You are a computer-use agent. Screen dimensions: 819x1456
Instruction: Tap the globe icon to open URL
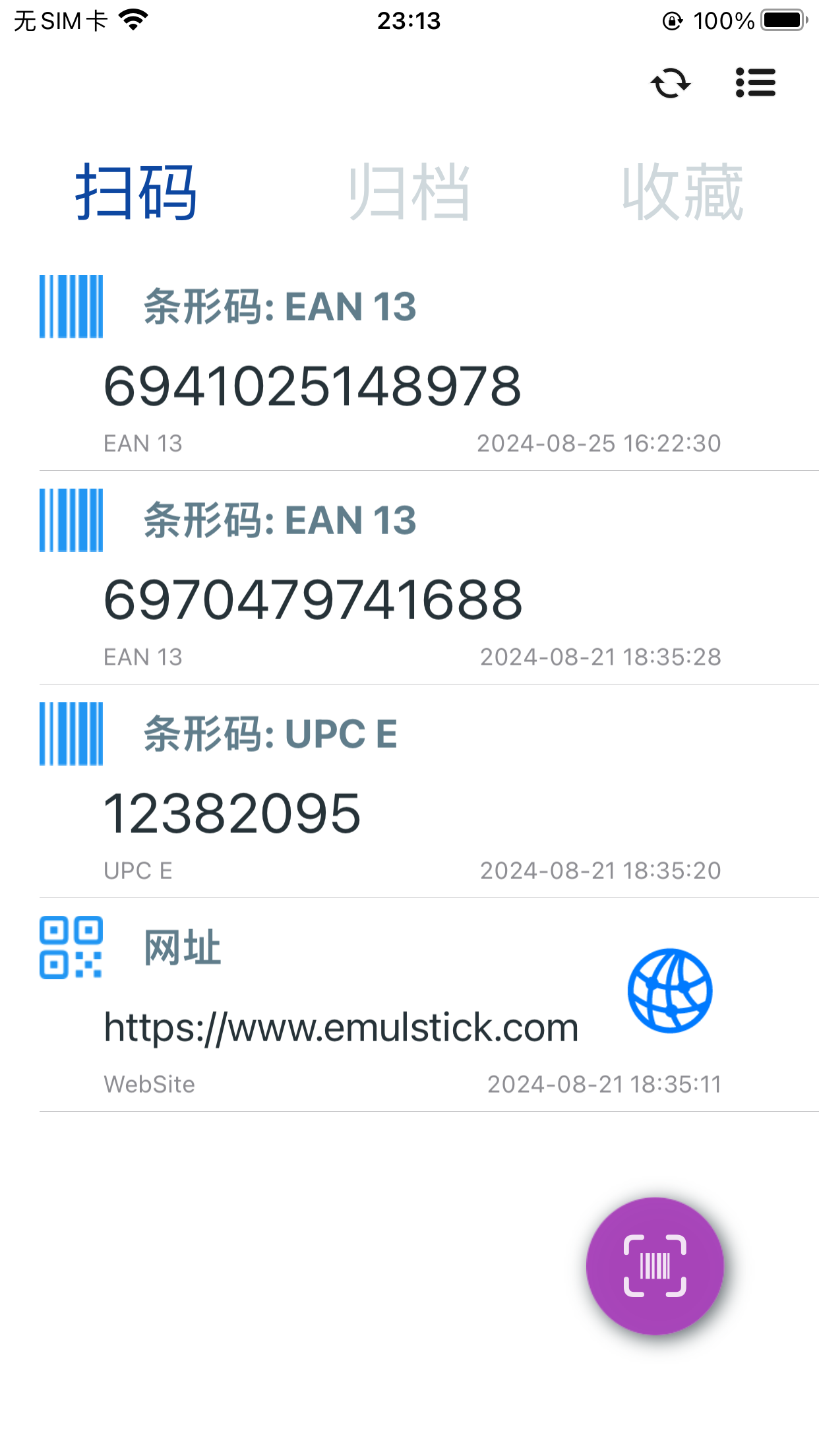click(x=670, y=990)
